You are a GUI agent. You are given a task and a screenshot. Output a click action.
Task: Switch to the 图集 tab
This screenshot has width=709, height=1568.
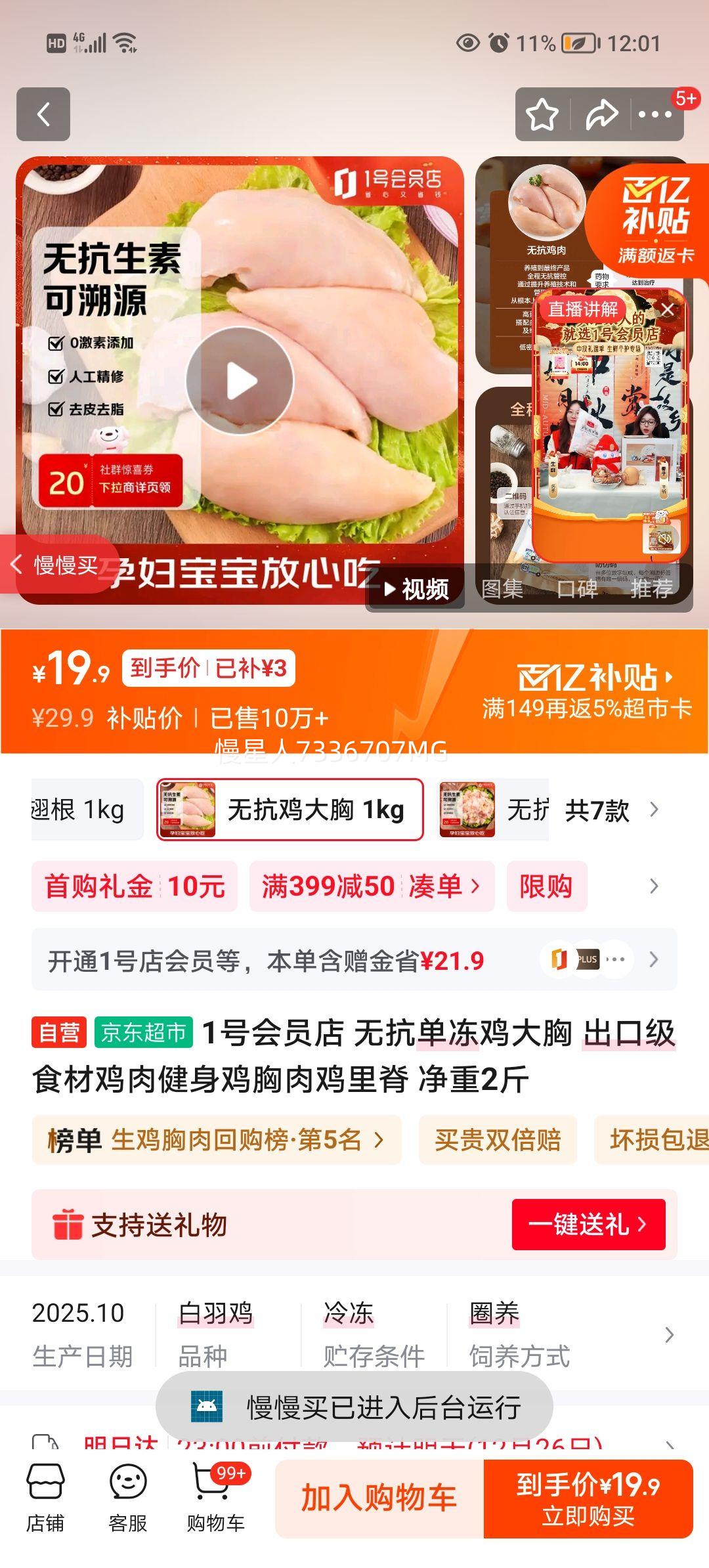click(500, 590)
